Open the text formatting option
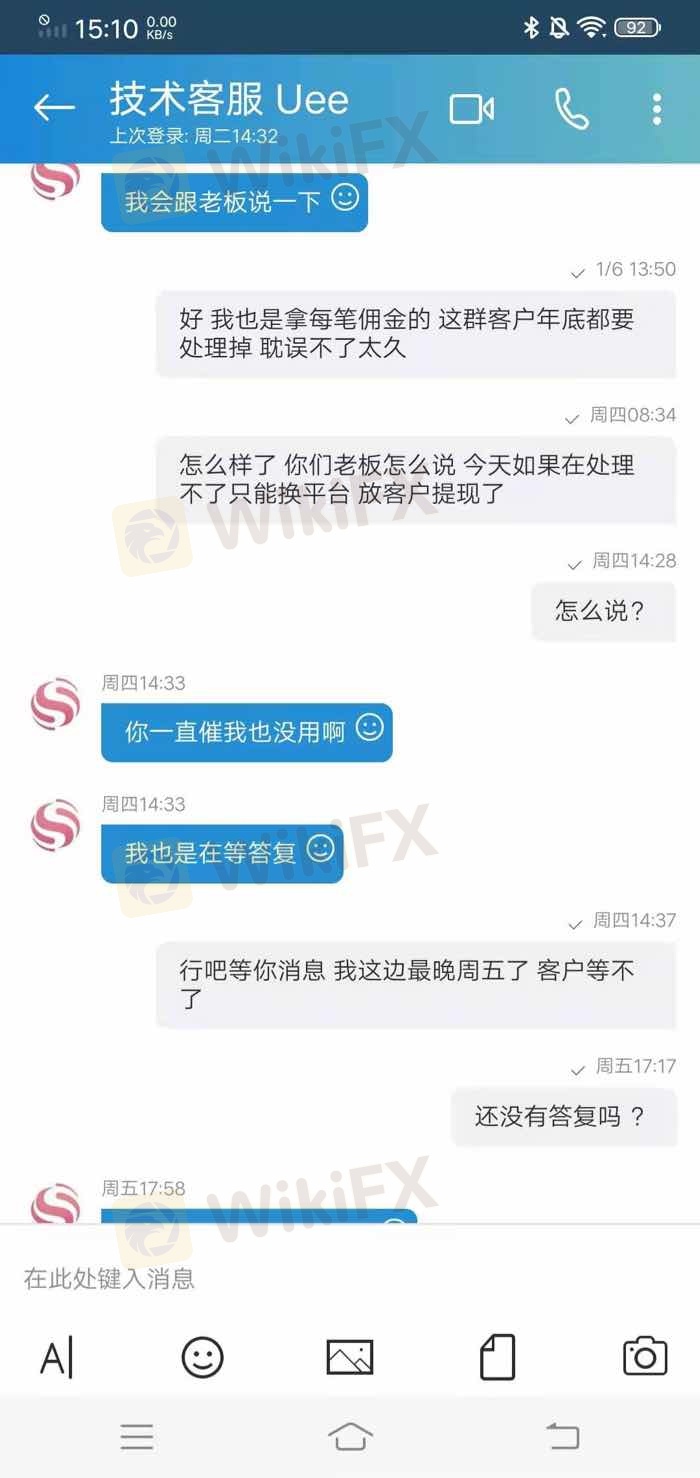 [57, 1358]
